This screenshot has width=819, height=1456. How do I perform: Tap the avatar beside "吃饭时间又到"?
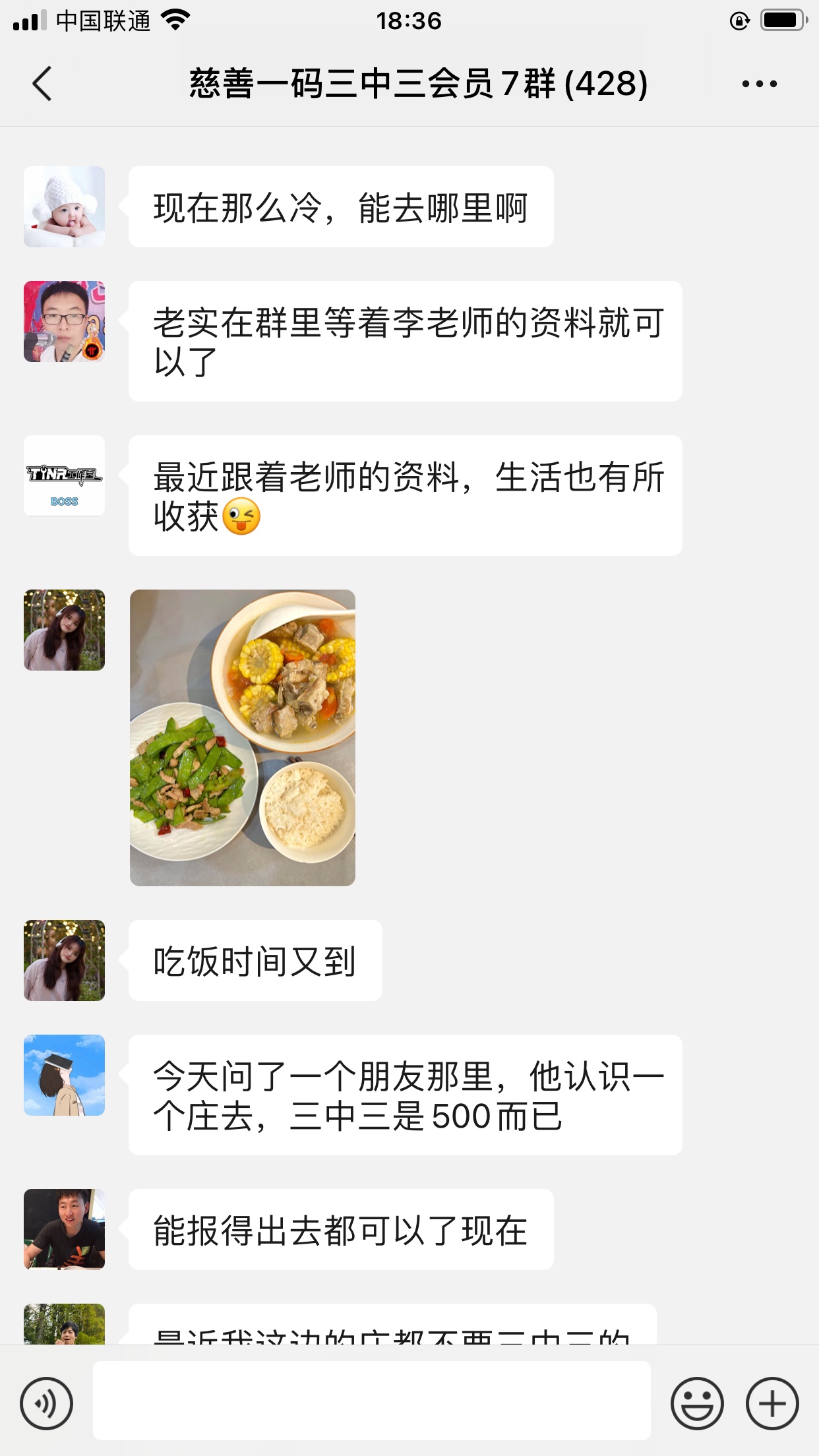coord(65,960)
